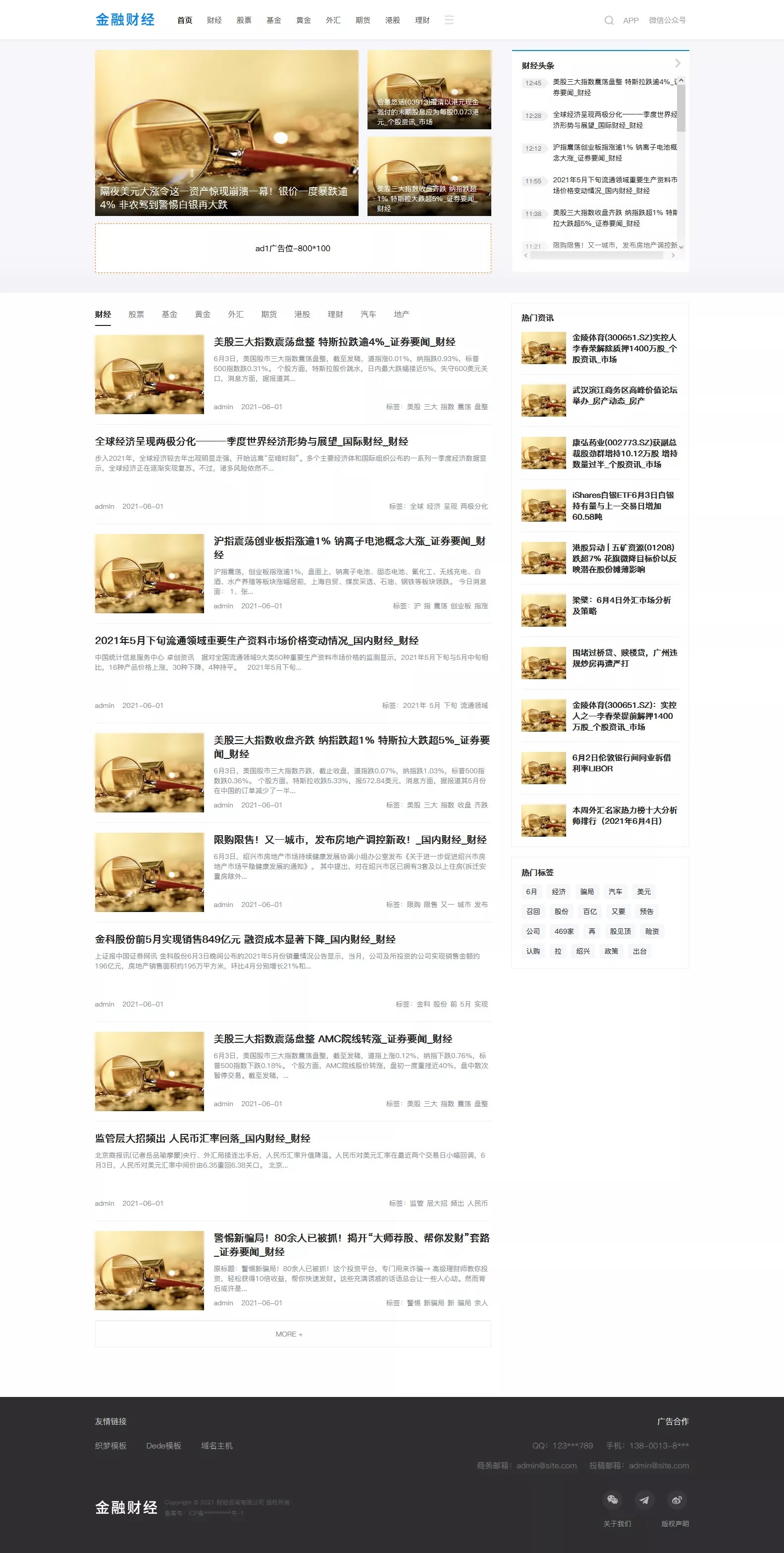
Task: Open 微信公众号 link in header
Action: click(x=667, y=20)
